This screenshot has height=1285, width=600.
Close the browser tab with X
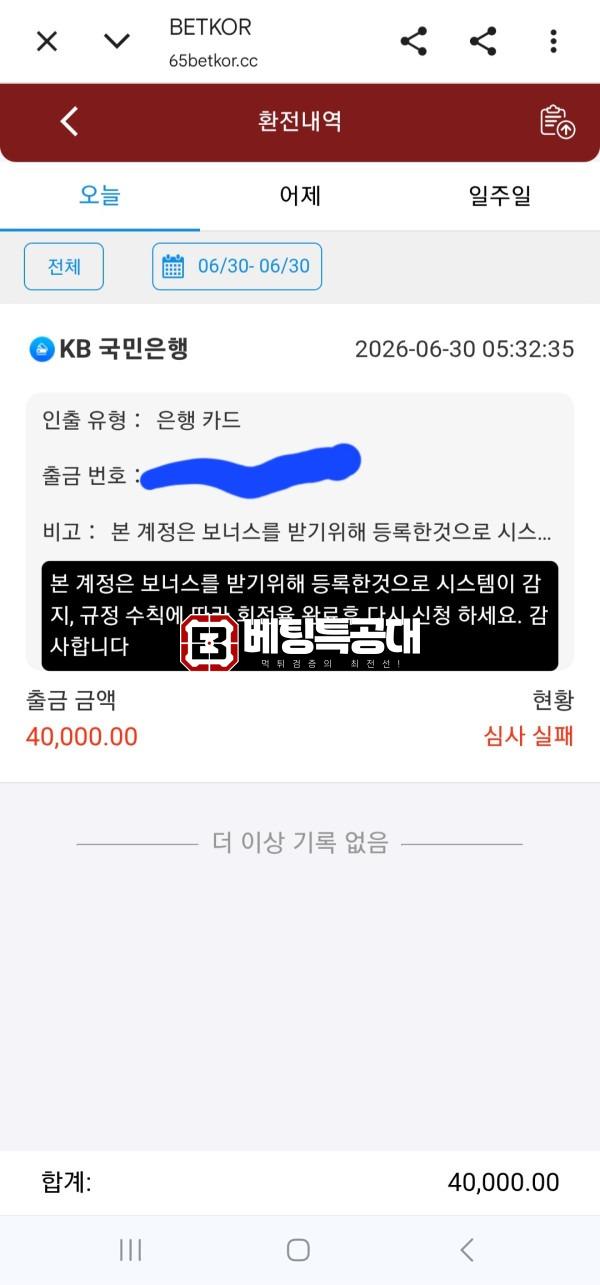pyautogui.click(x=47, y=41)
